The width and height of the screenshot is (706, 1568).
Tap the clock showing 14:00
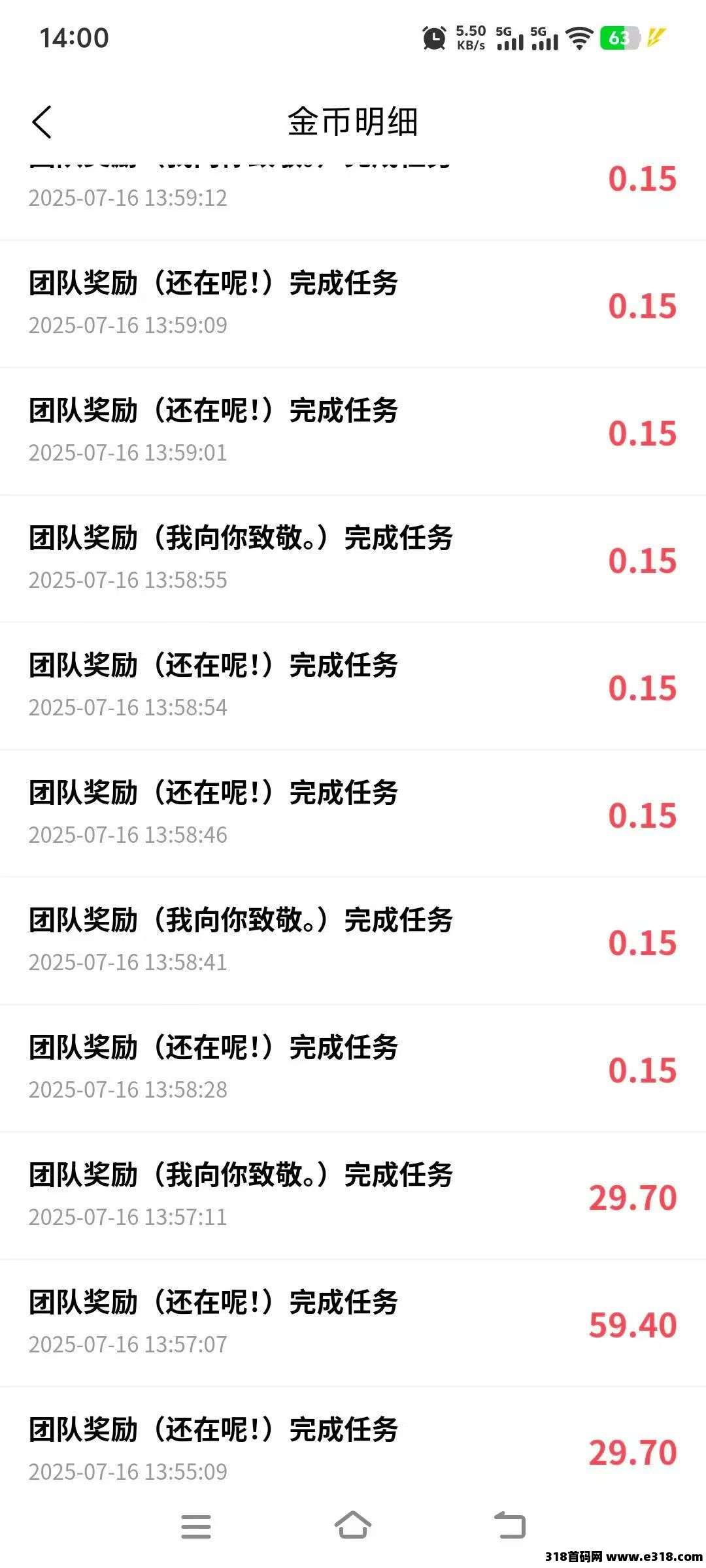73,38
